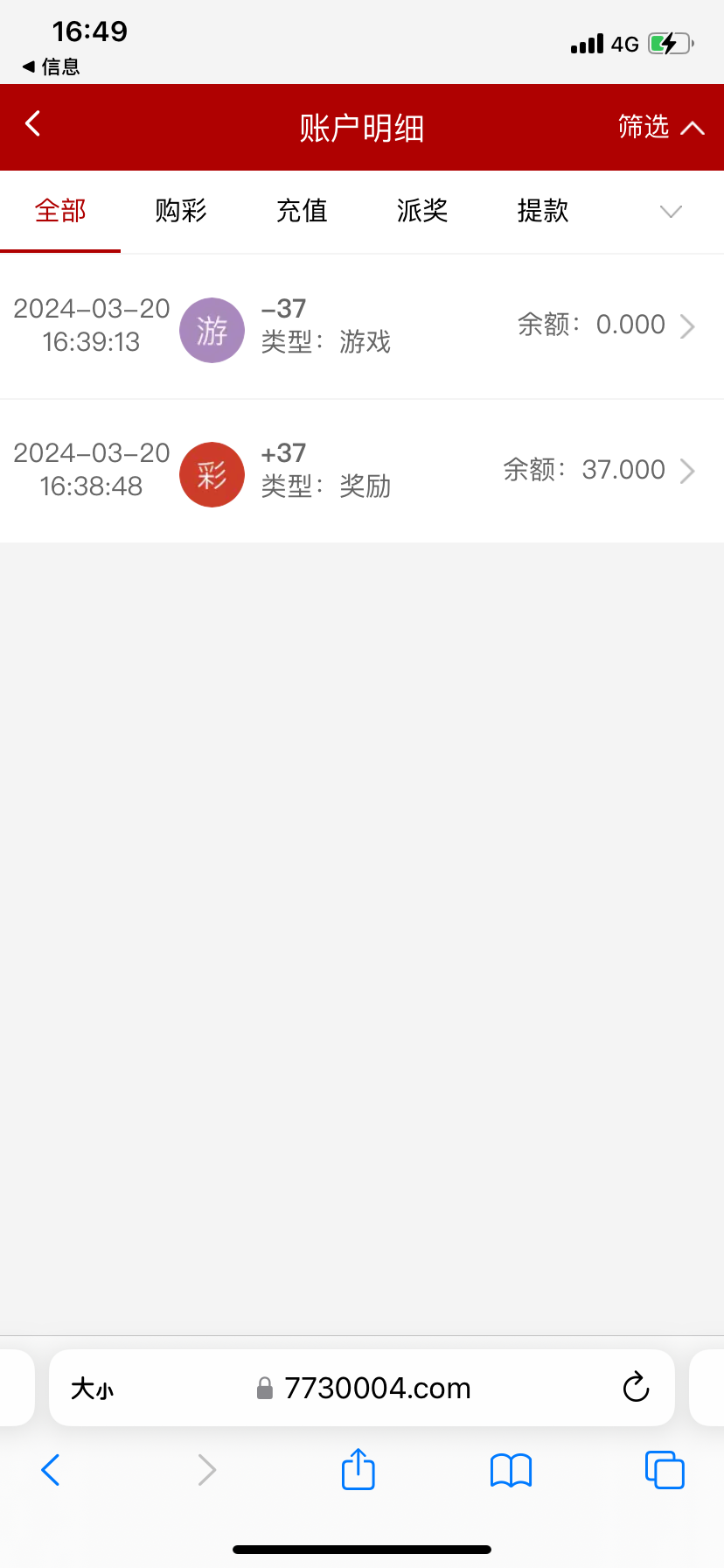Reload the current web page

pyautogui.click(x=636, y=1388)
